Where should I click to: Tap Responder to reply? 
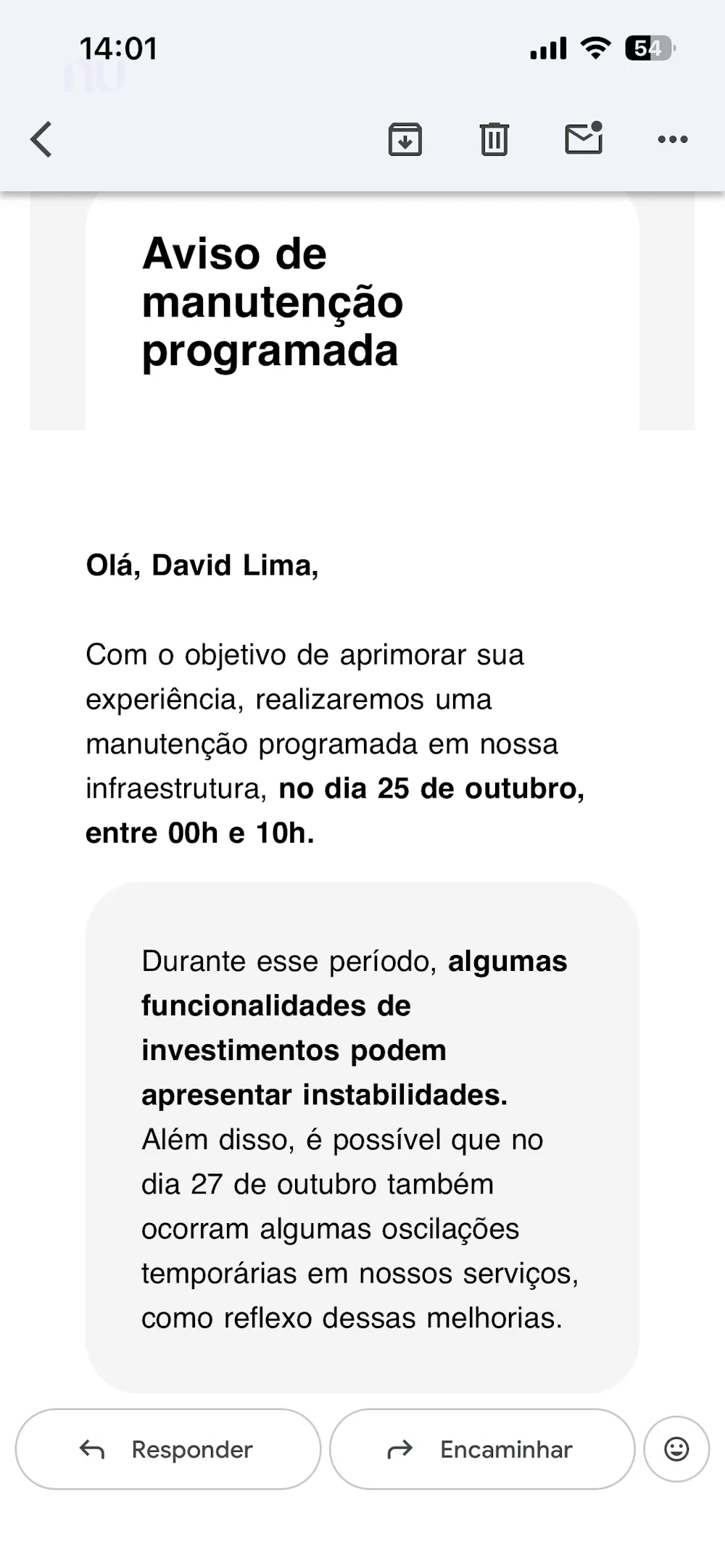click(x=168, y=1449)
